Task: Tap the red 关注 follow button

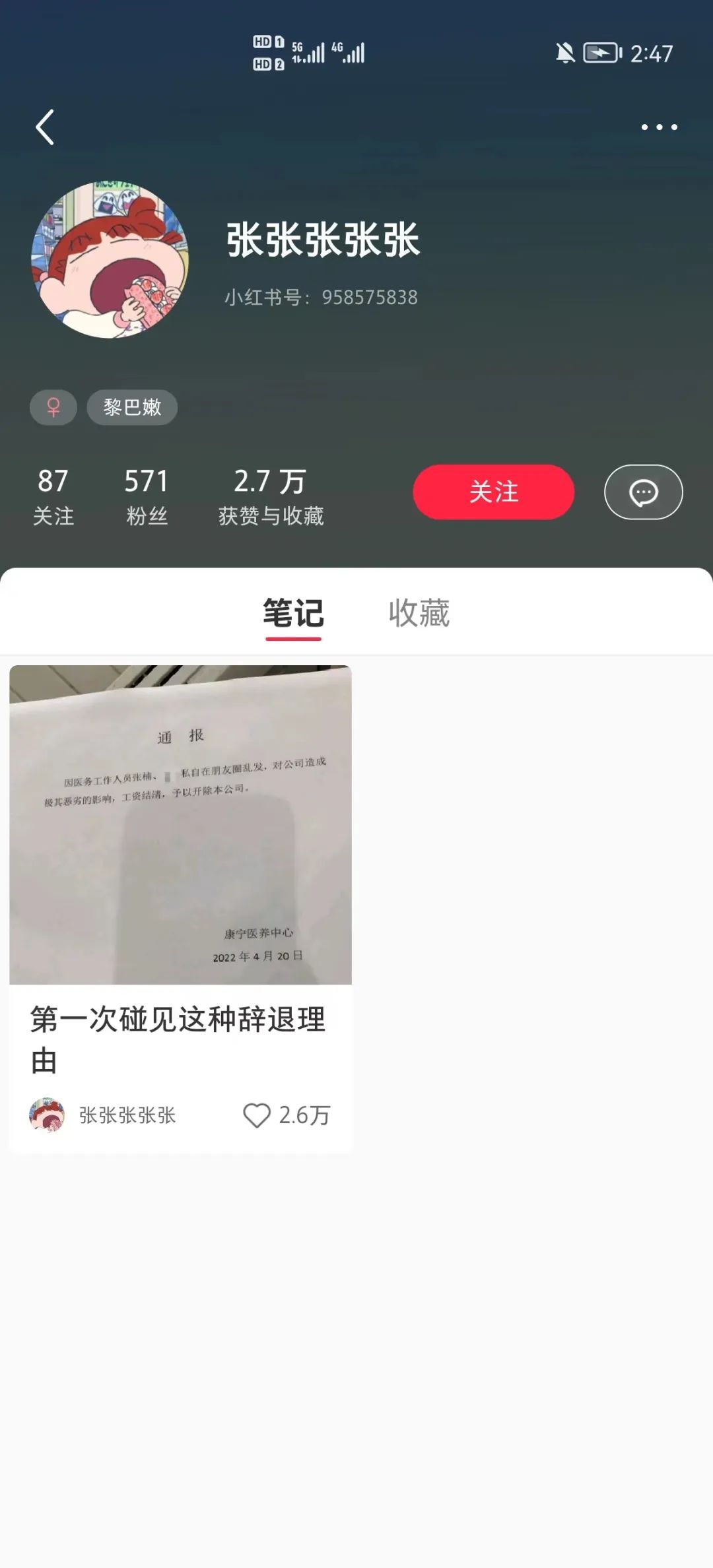Action: pyautogui.click(x=493, y=492)
